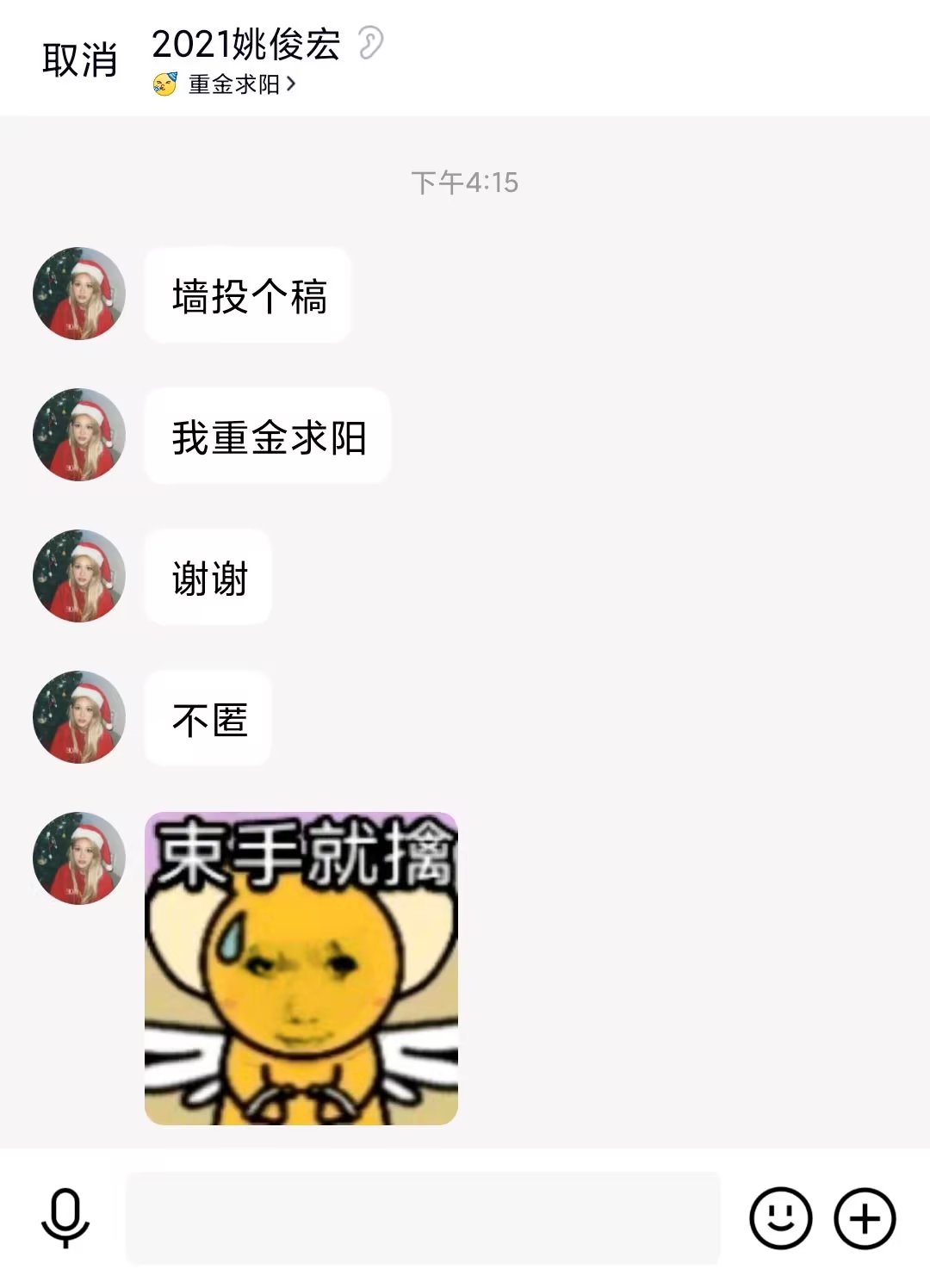
Task: Tap the microphone voice input icon
Action: pyautogui.click(x=65, y=1217)
